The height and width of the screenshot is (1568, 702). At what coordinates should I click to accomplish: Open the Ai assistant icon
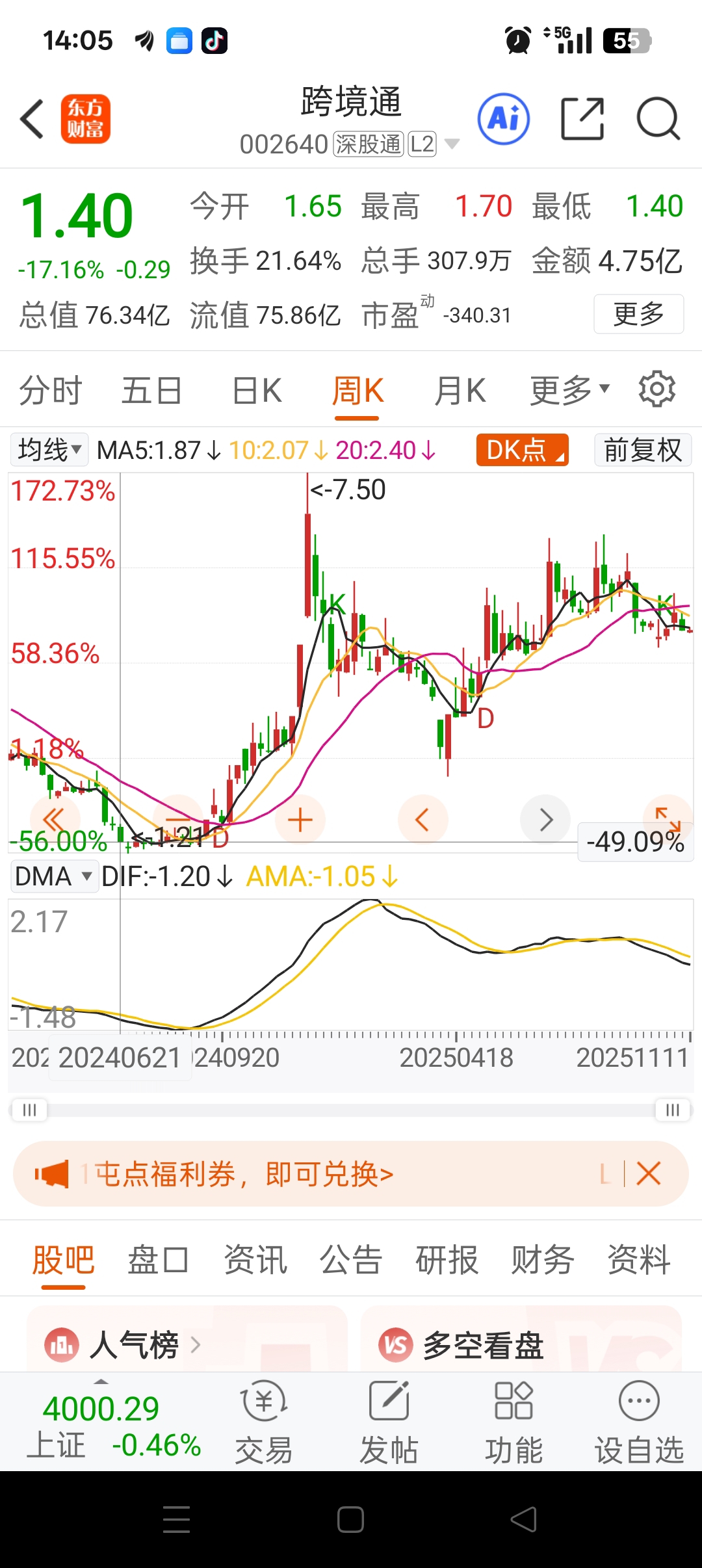click(x=504, y=119)
